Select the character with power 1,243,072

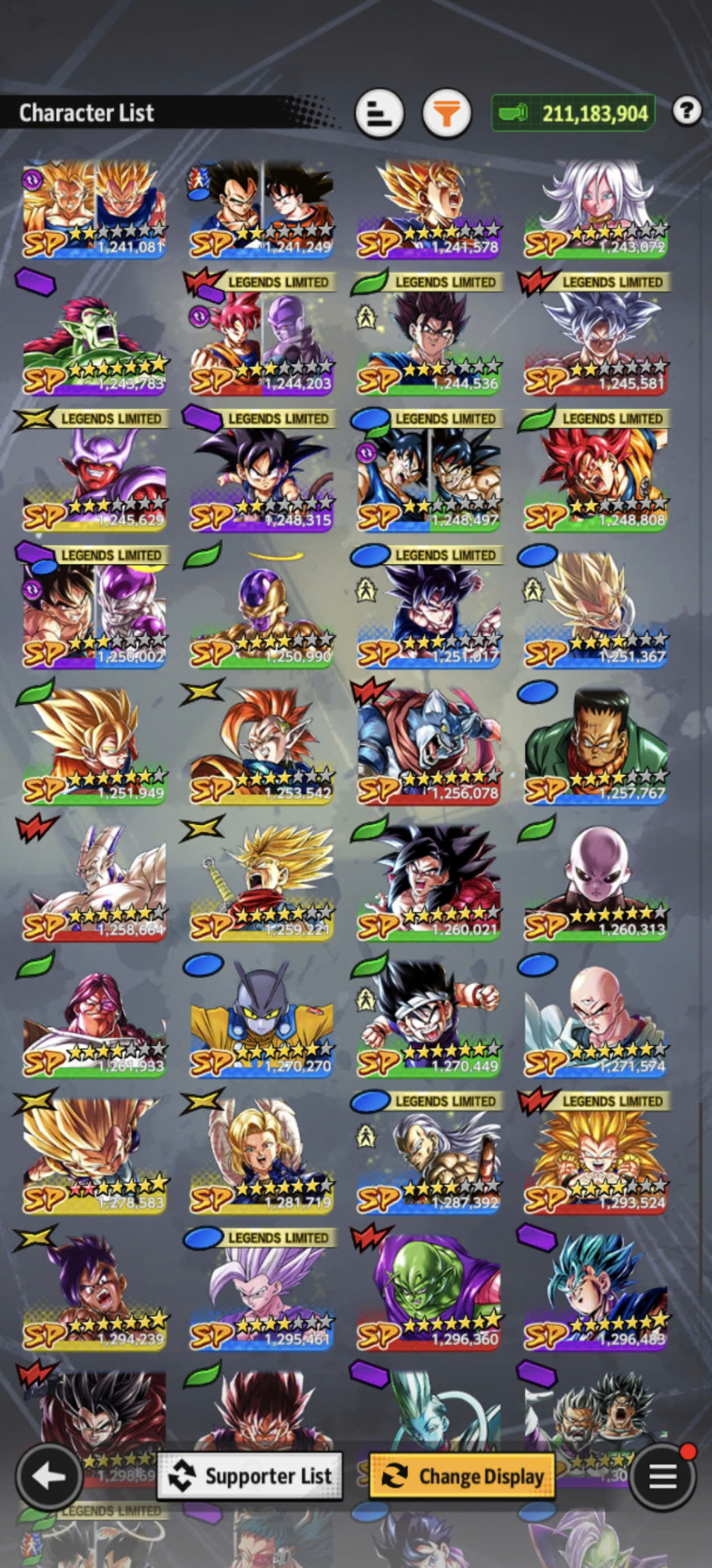pyautogui.click(x=596, y=210)
